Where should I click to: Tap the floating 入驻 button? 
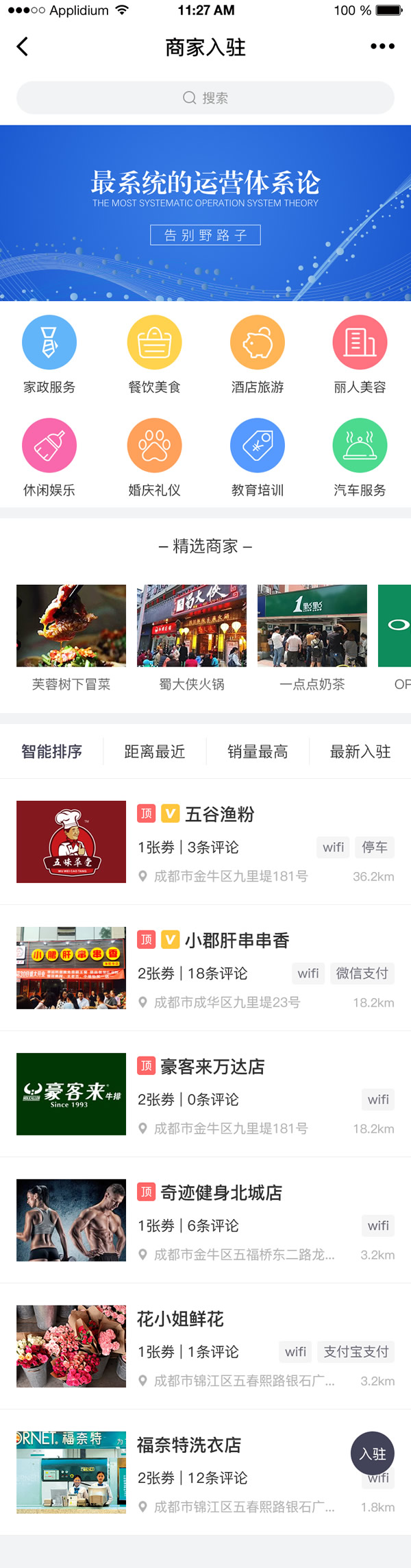click(373, 1454)
